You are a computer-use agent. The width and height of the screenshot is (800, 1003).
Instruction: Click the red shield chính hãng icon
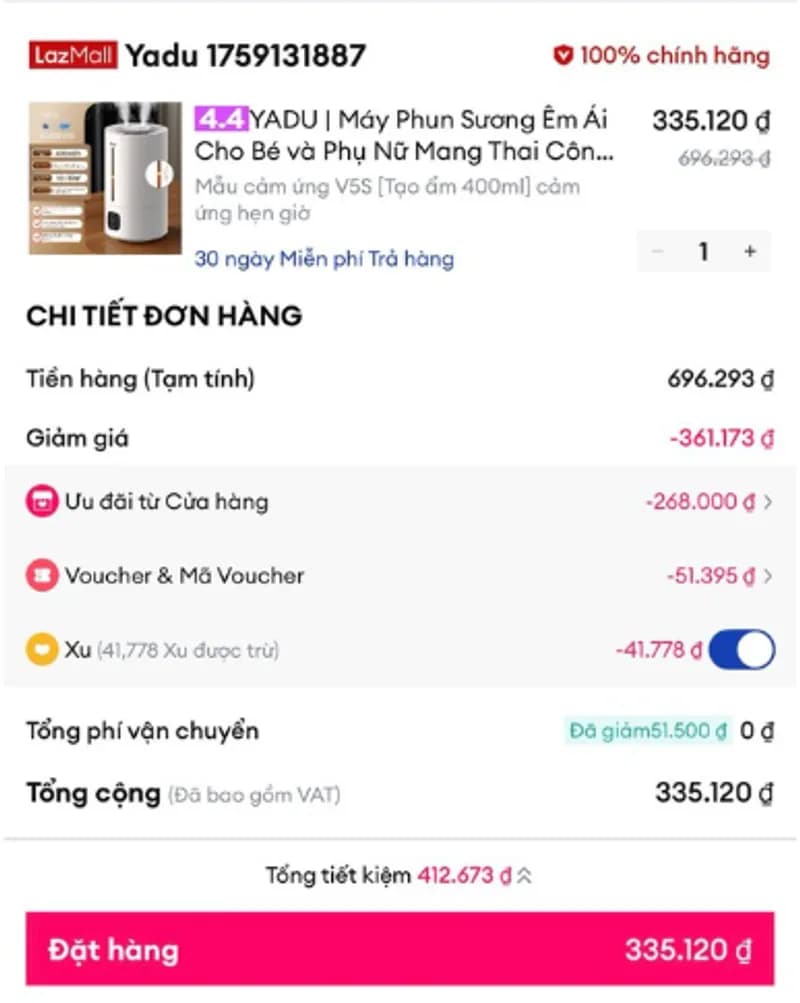pos(567,56)
